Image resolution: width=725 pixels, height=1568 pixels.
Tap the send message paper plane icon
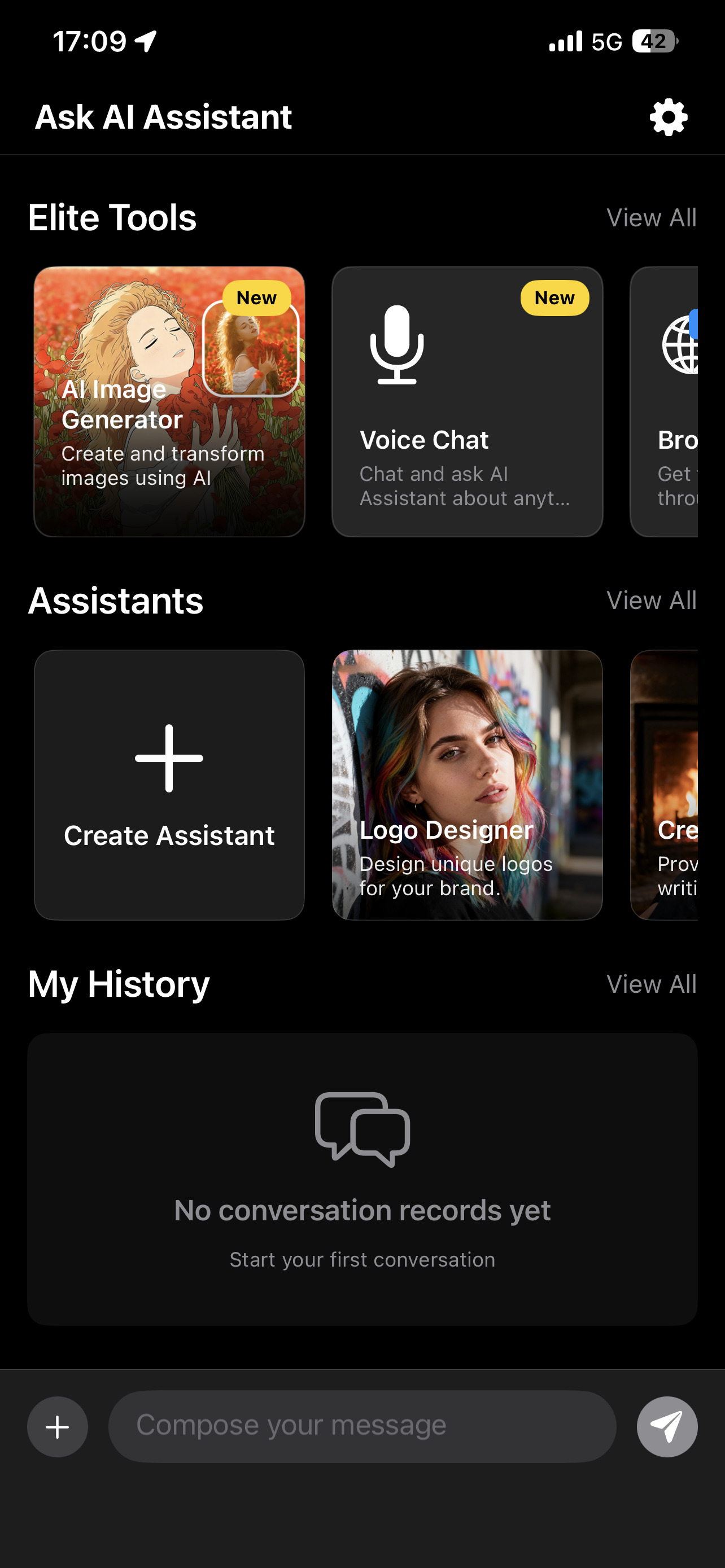[x=667, y=1426]
